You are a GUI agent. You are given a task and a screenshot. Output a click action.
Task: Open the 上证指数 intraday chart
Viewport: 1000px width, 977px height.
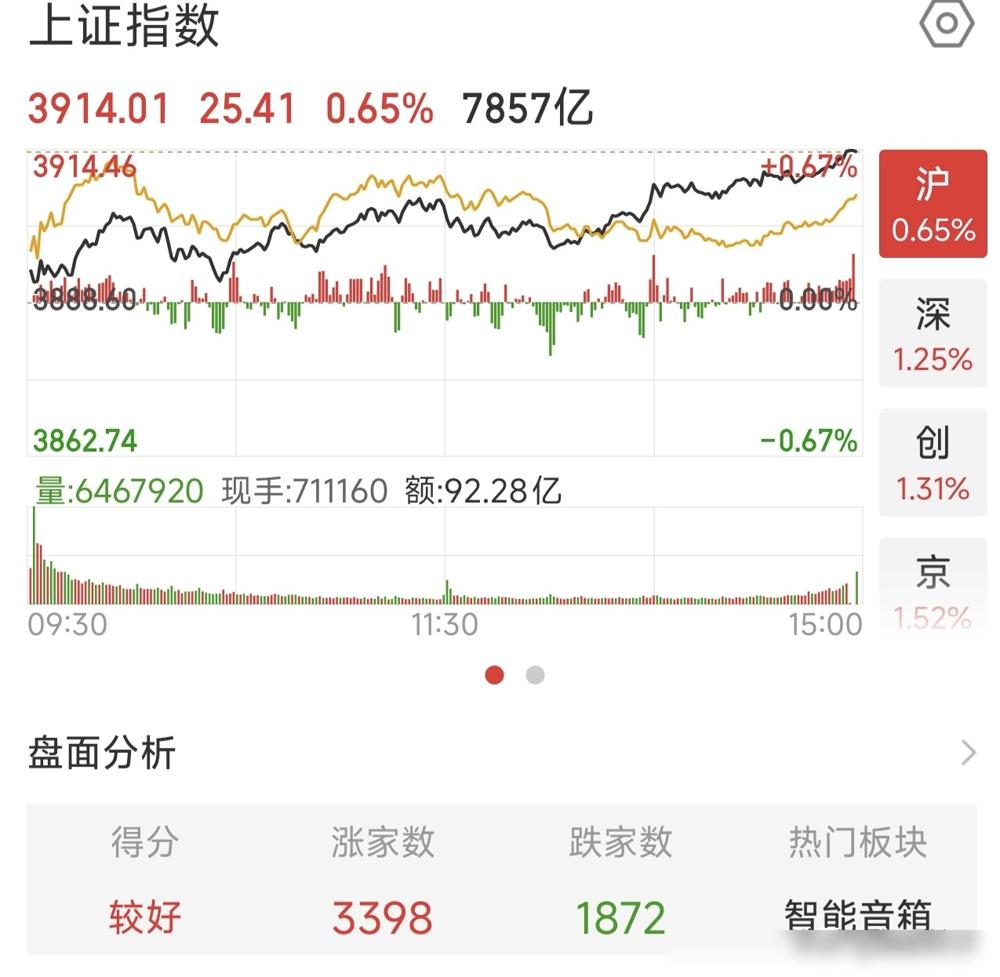(x=445, y=303)
